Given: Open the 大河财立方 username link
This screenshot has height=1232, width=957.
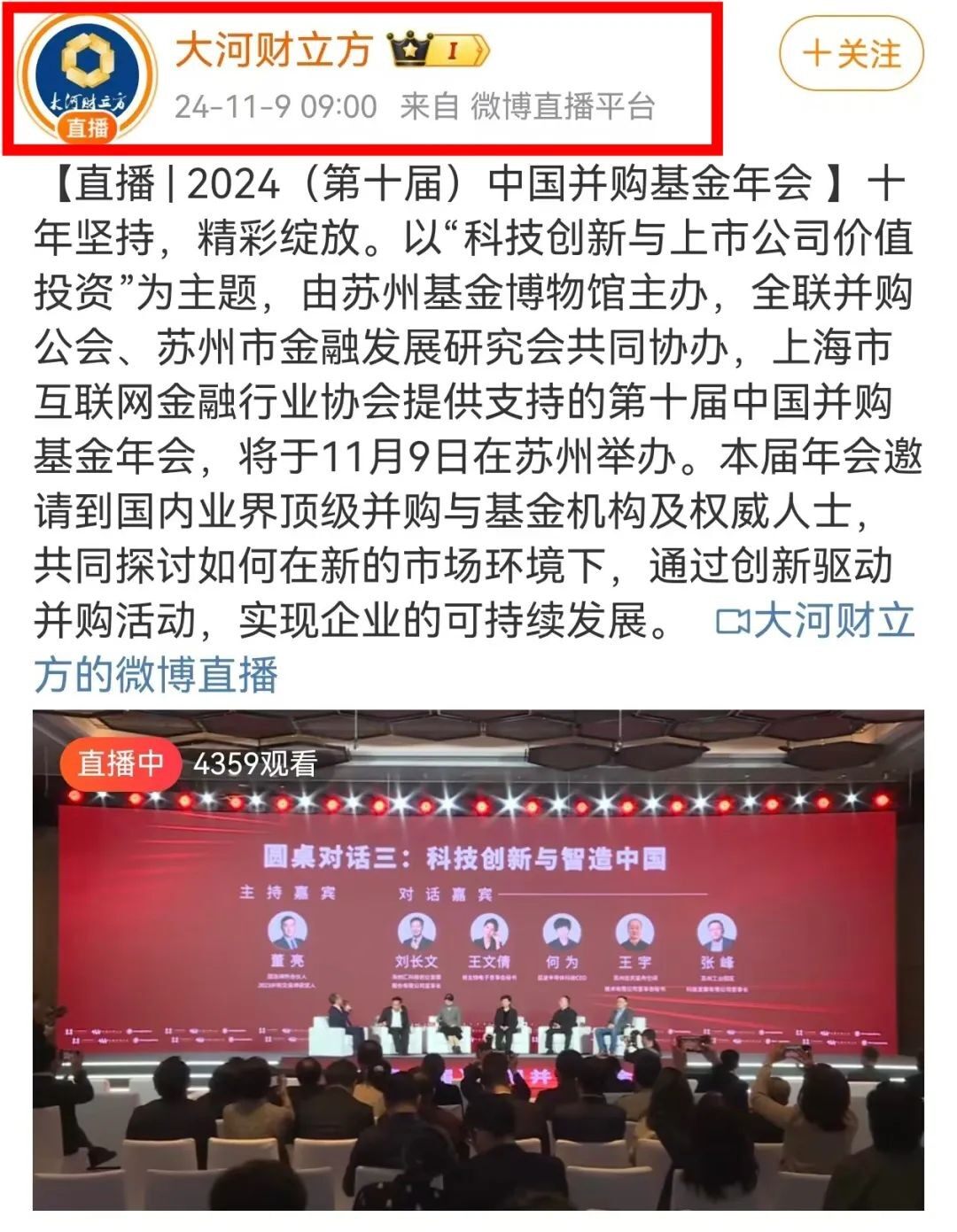Looking at the screenshot, I should click(273, 50).
